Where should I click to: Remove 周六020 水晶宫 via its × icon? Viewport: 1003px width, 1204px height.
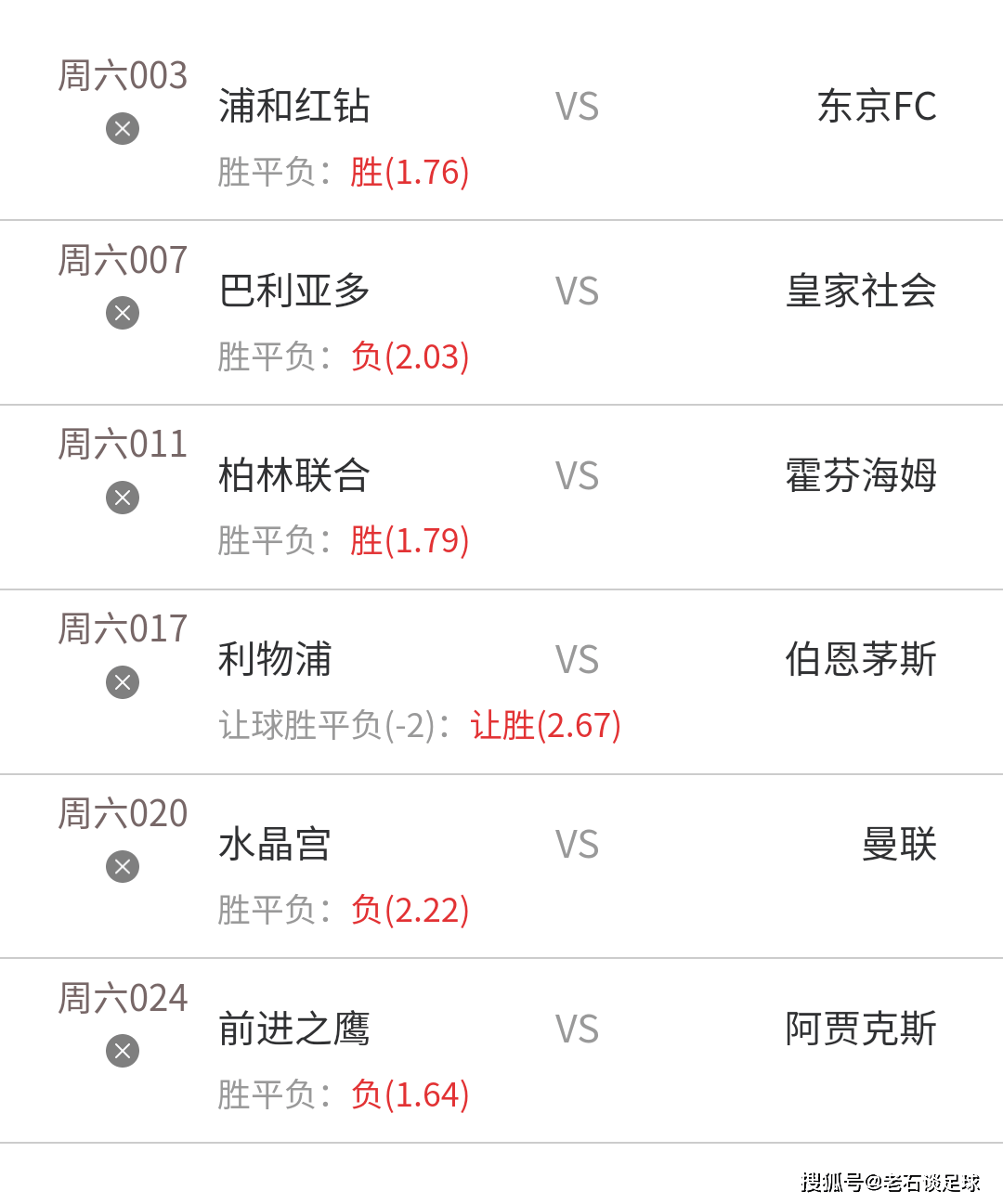(122, 866)
